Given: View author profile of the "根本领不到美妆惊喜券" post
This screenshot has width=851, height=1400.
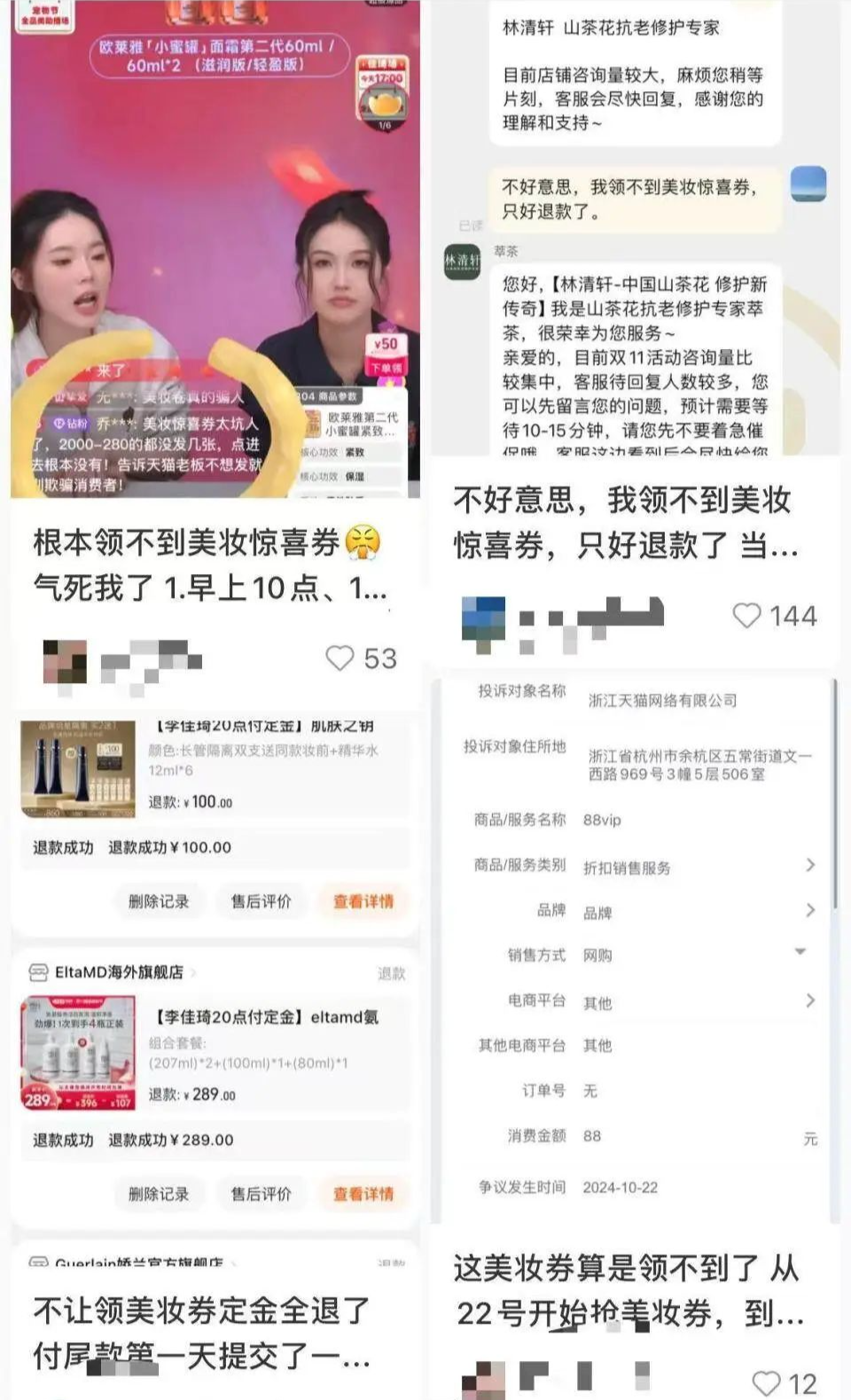Looking at the screenshot, I should click(66, 661).
